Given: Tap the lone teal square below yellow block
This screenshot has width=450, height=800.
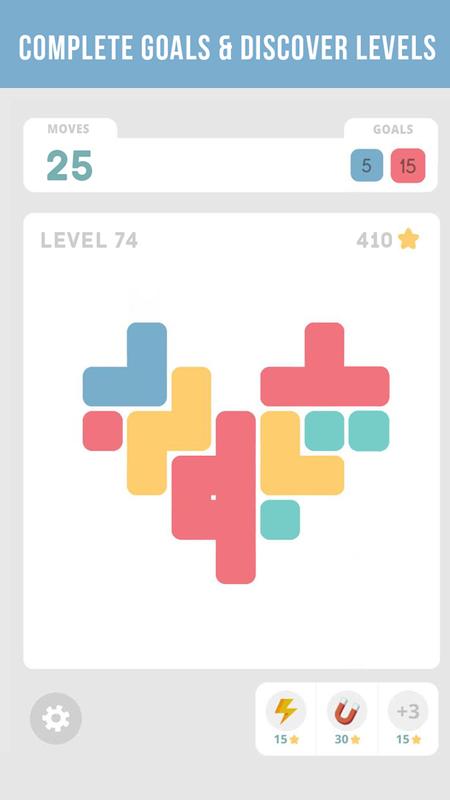Looking at the screenshot, I should (x=280, y=520).
